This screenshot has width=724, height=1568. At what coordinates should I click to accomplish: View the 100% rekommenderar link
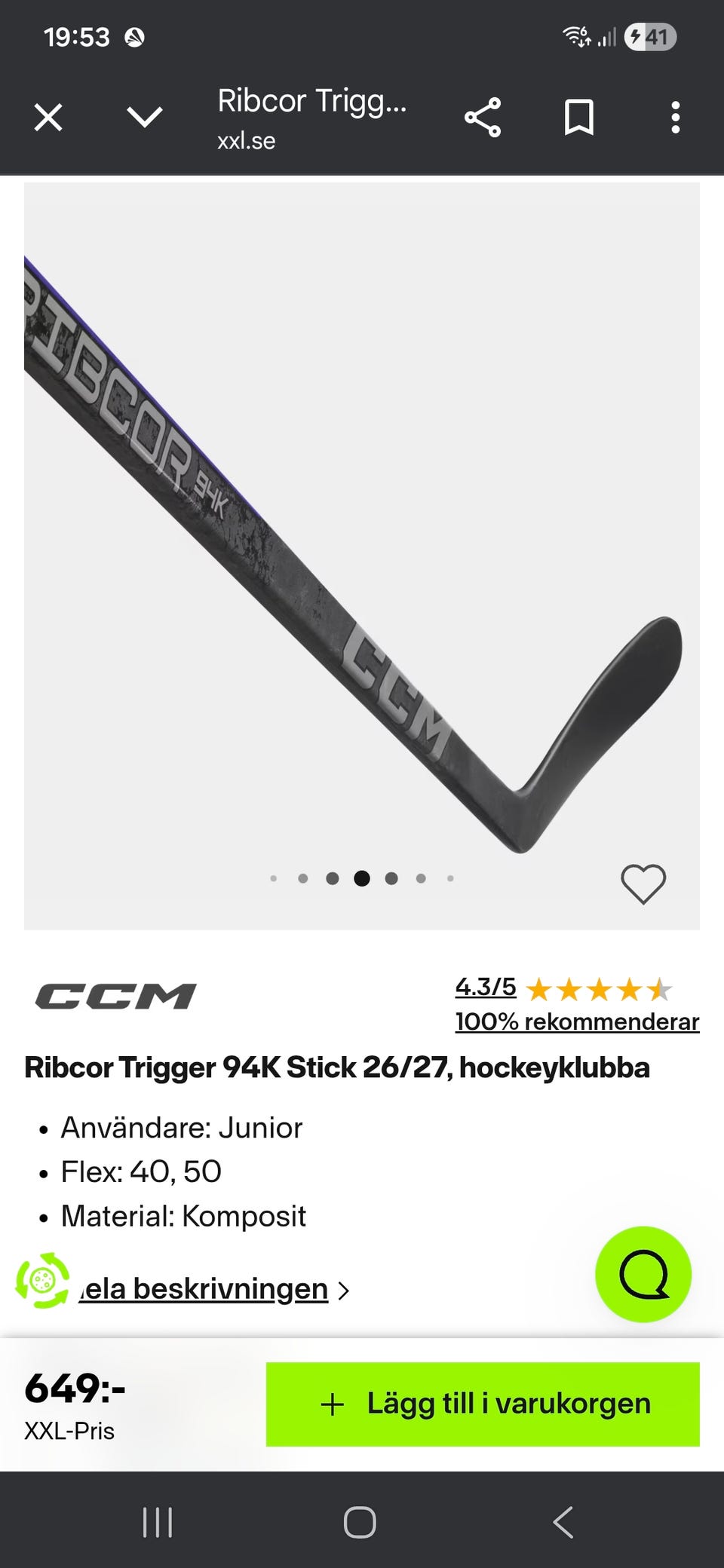[577, 1021]
